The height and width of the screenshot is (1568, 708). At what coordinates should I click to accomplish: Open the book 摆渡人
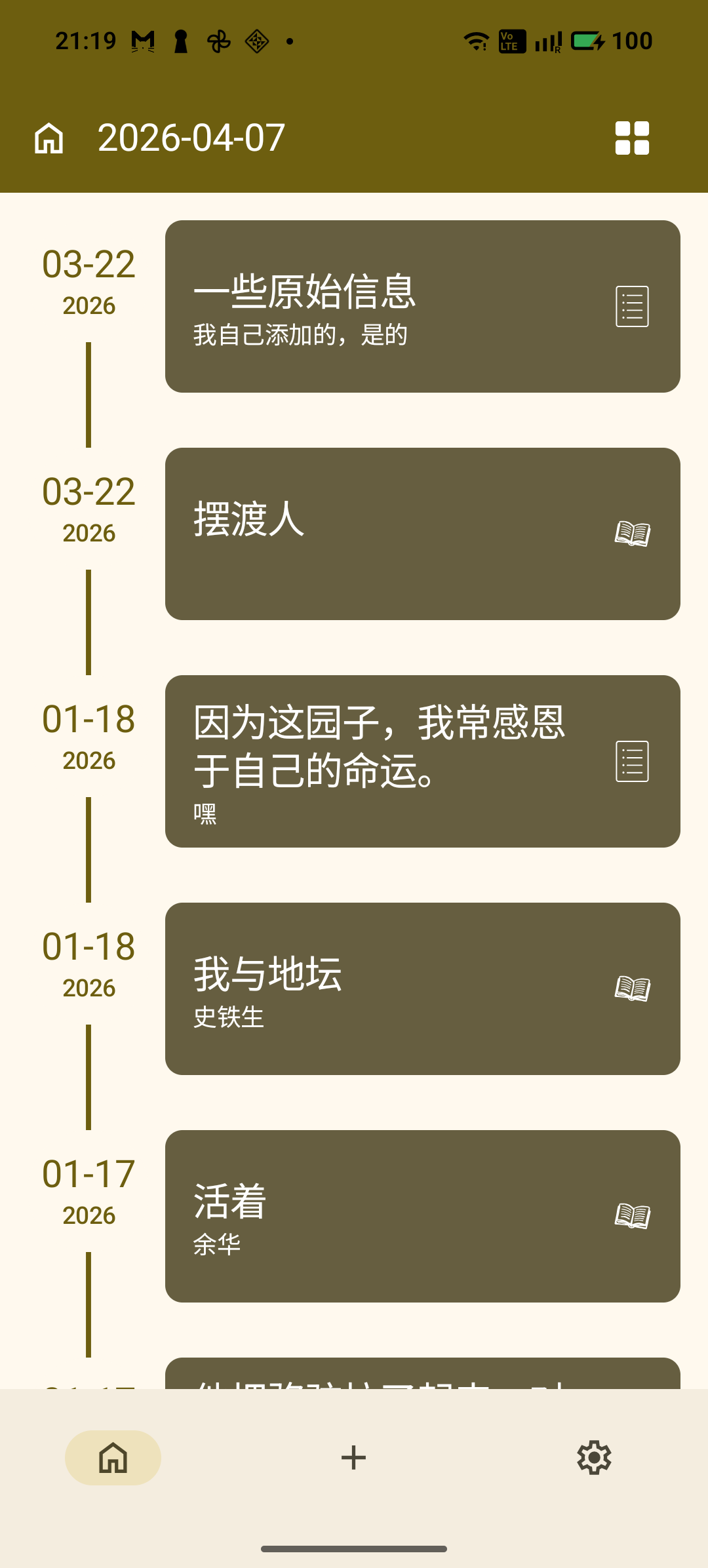coord(422,534)
